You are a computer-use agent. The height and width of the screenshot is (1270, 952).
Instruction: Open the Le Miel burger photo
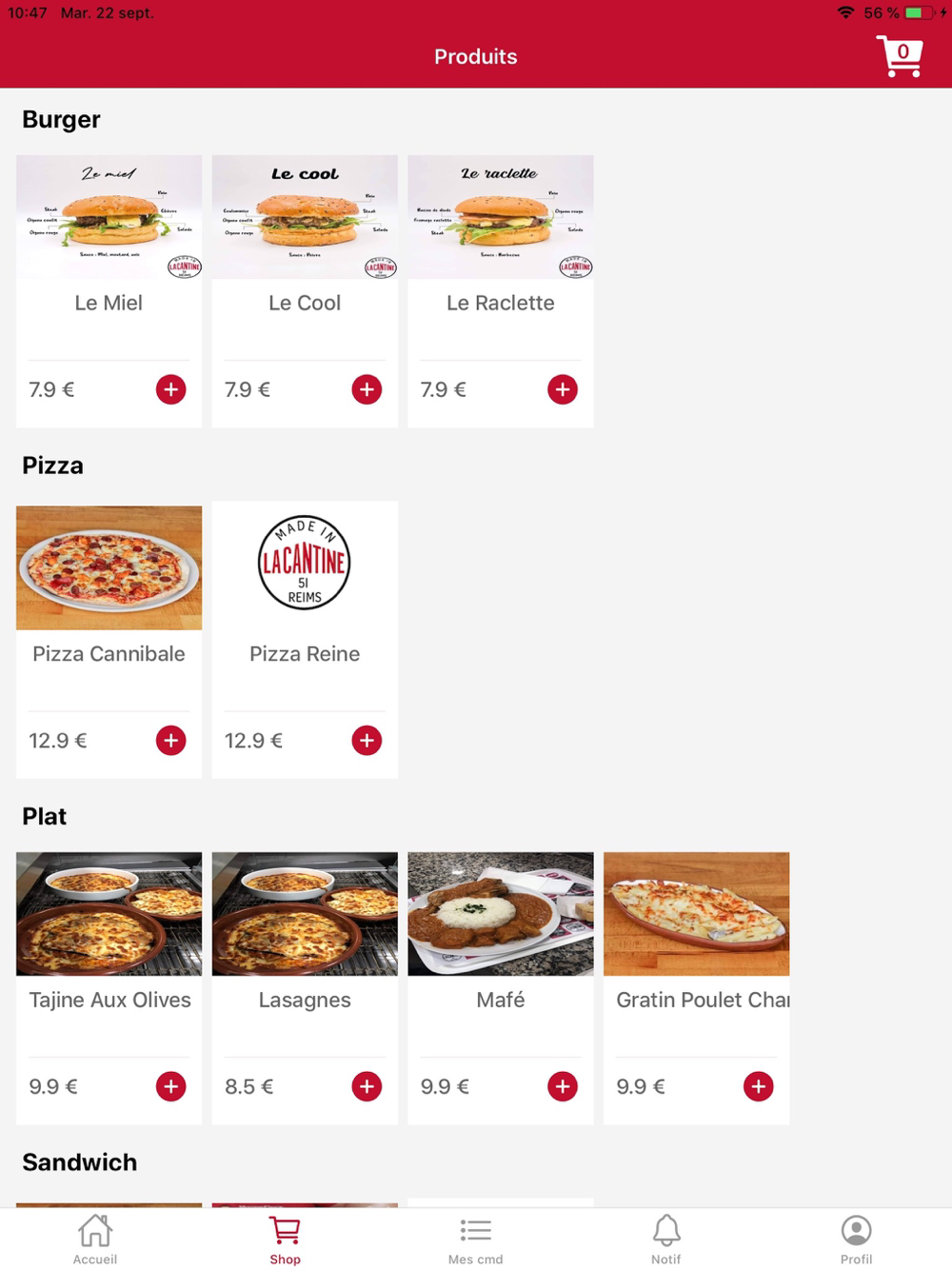(x=109, y=217)
